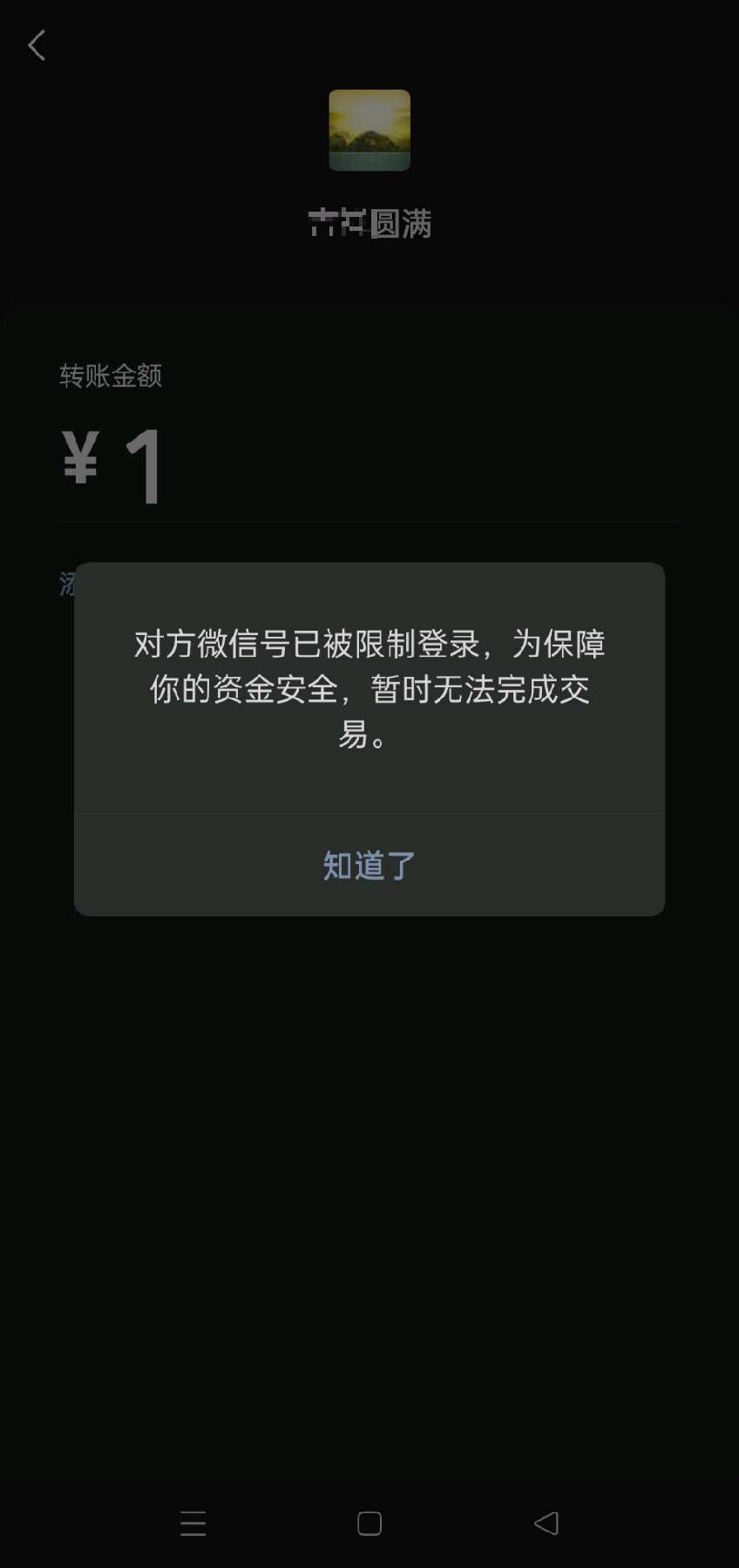Tap the system back triangle button
Viewport: 739px width, 1568px height.
[546, 1523]
